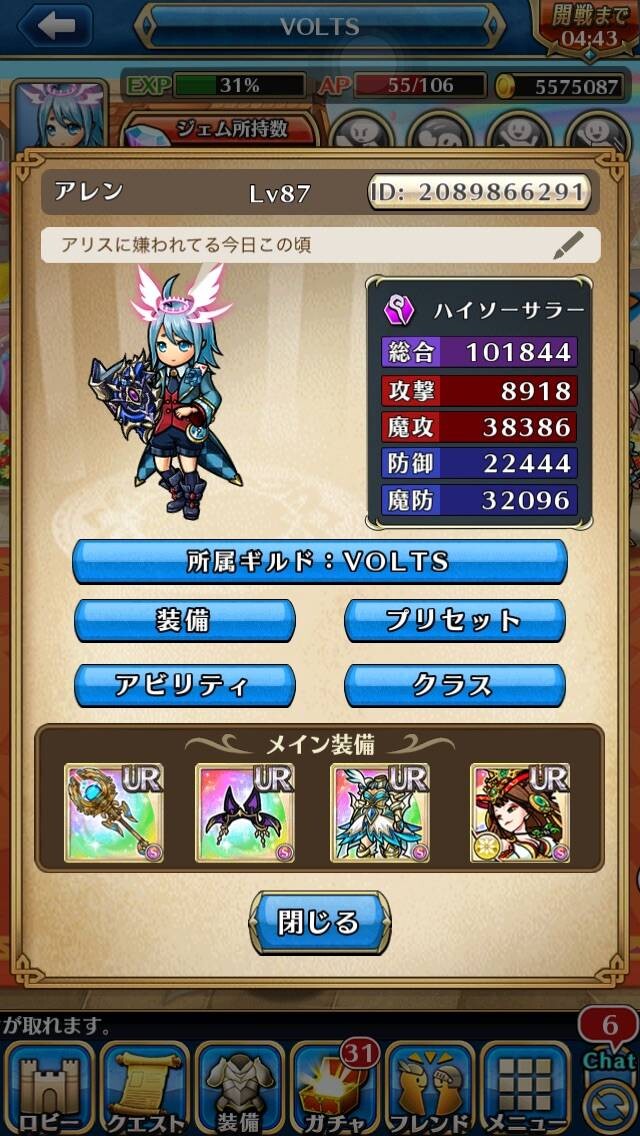Open the 装備 button in the profile panel

pos(185,620)
